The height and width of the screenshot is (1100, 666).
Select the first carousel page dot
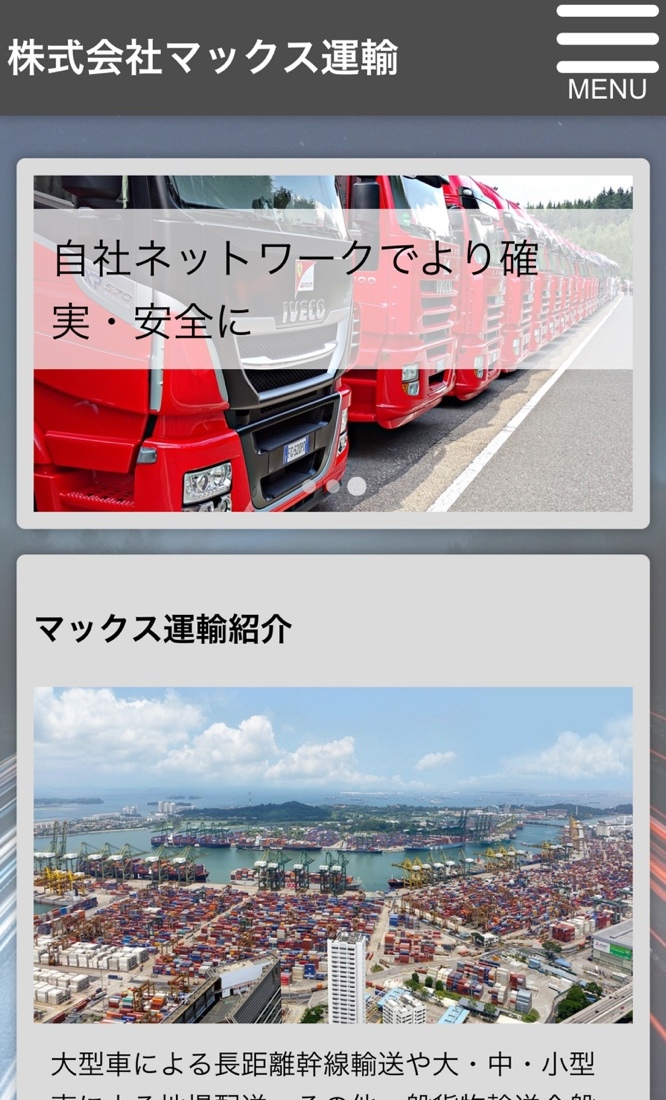309,486
